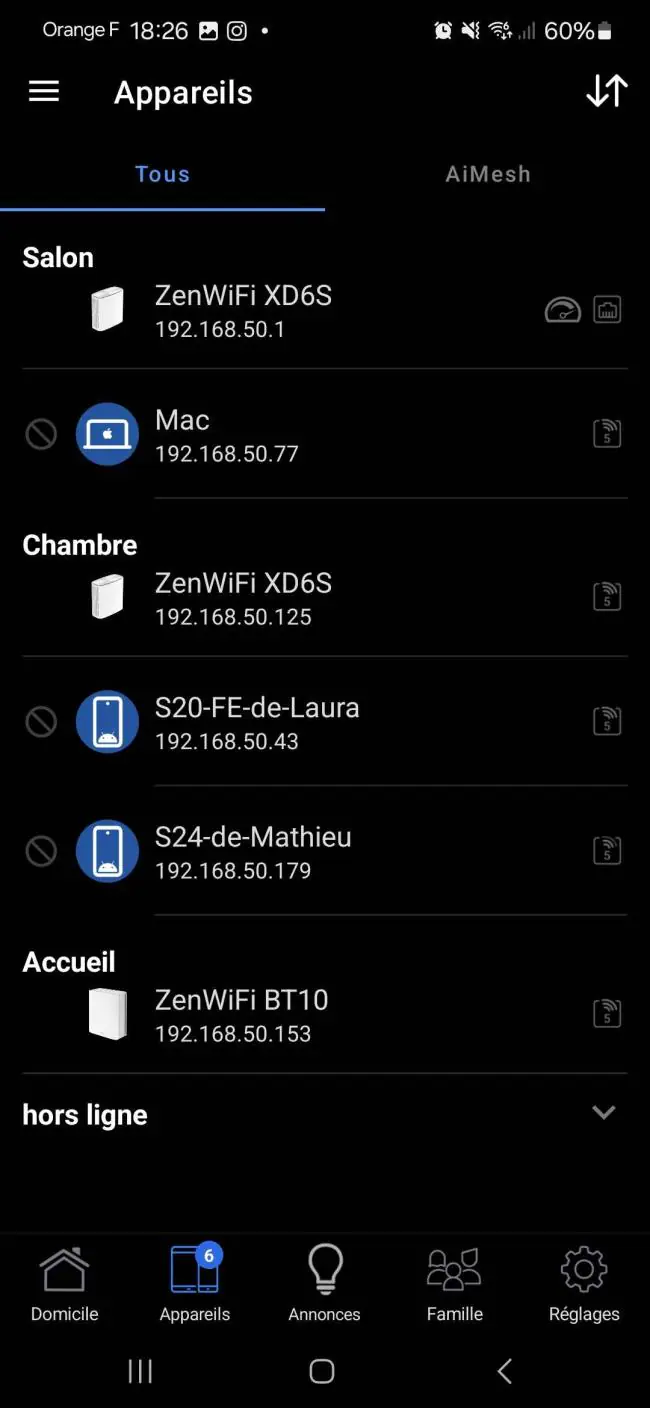650x1408 pixels.
Task: Open S24-de-Mathieu device details
Action: pos(325,851)
